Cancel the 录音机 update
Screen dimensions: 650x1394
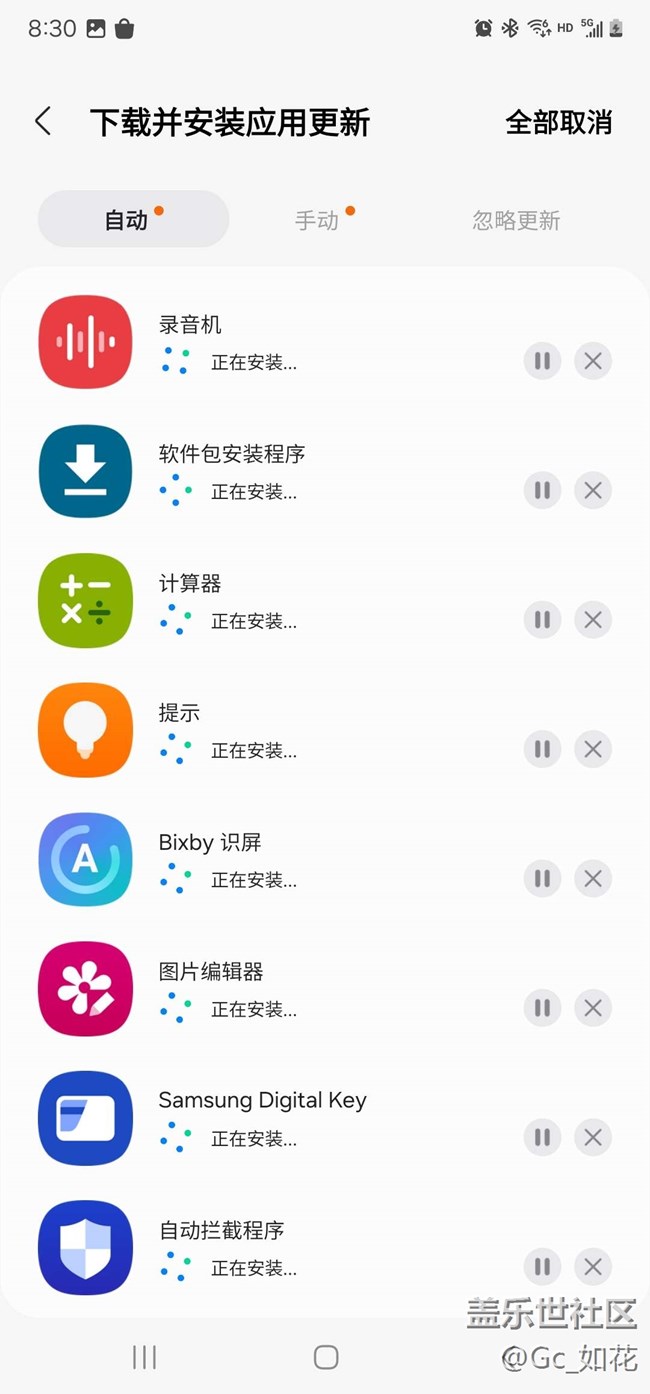[593, 361]
